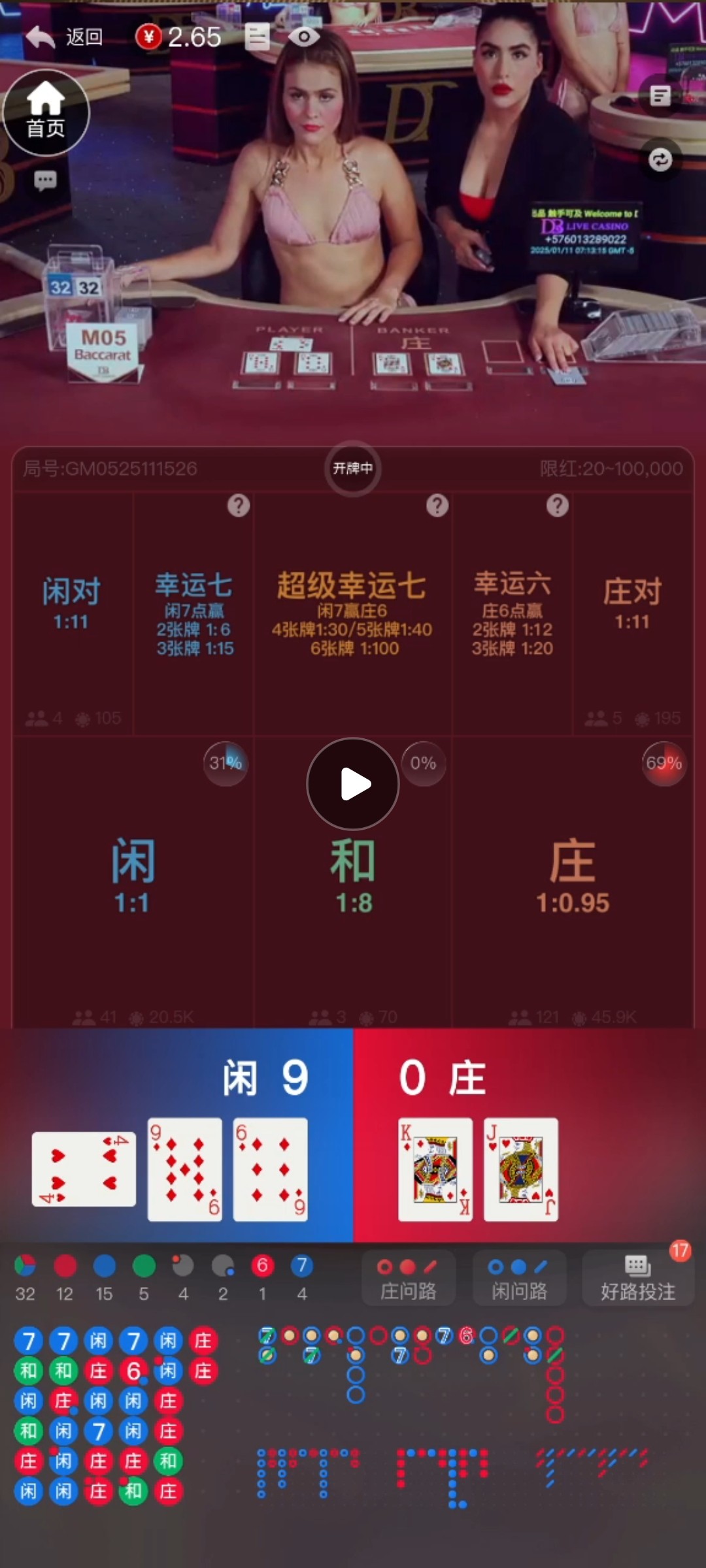The image size is (706, 1568).
Task: Tap the 庄问路 button
Action: tap(409, 1279)
